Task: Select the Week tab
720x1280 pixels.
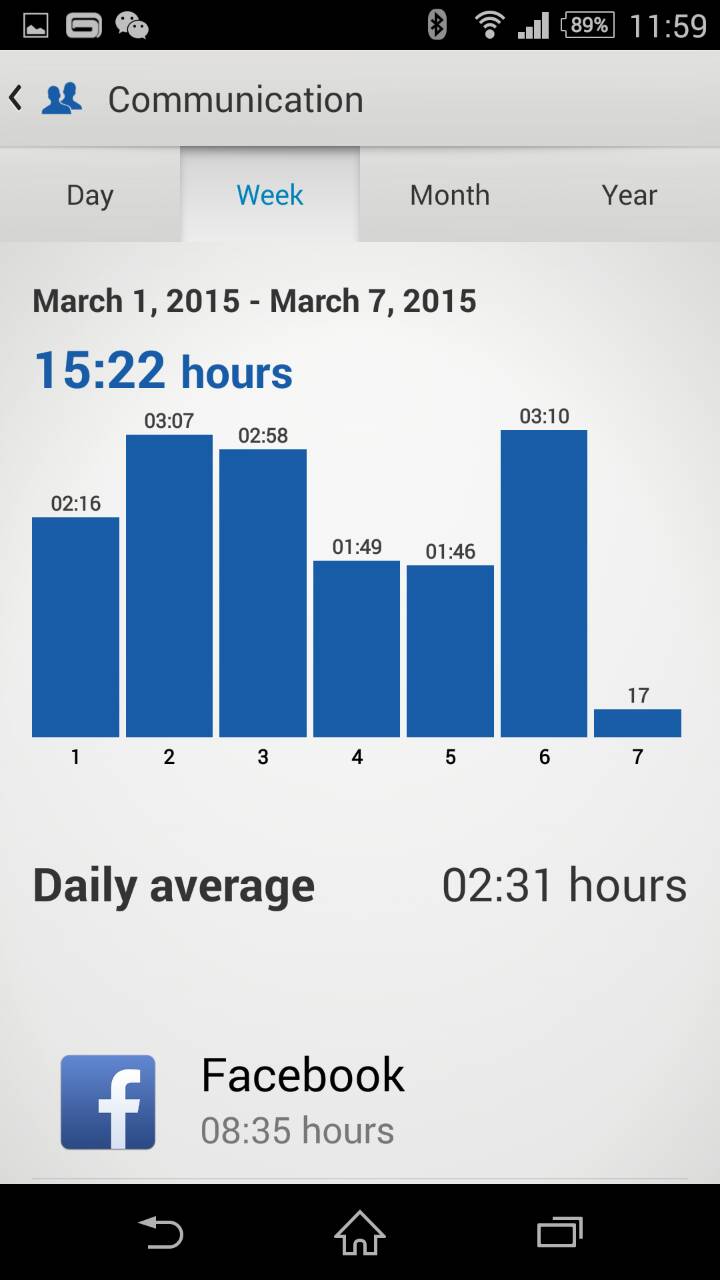Action: pyautogui.click(x=270, y=195)
